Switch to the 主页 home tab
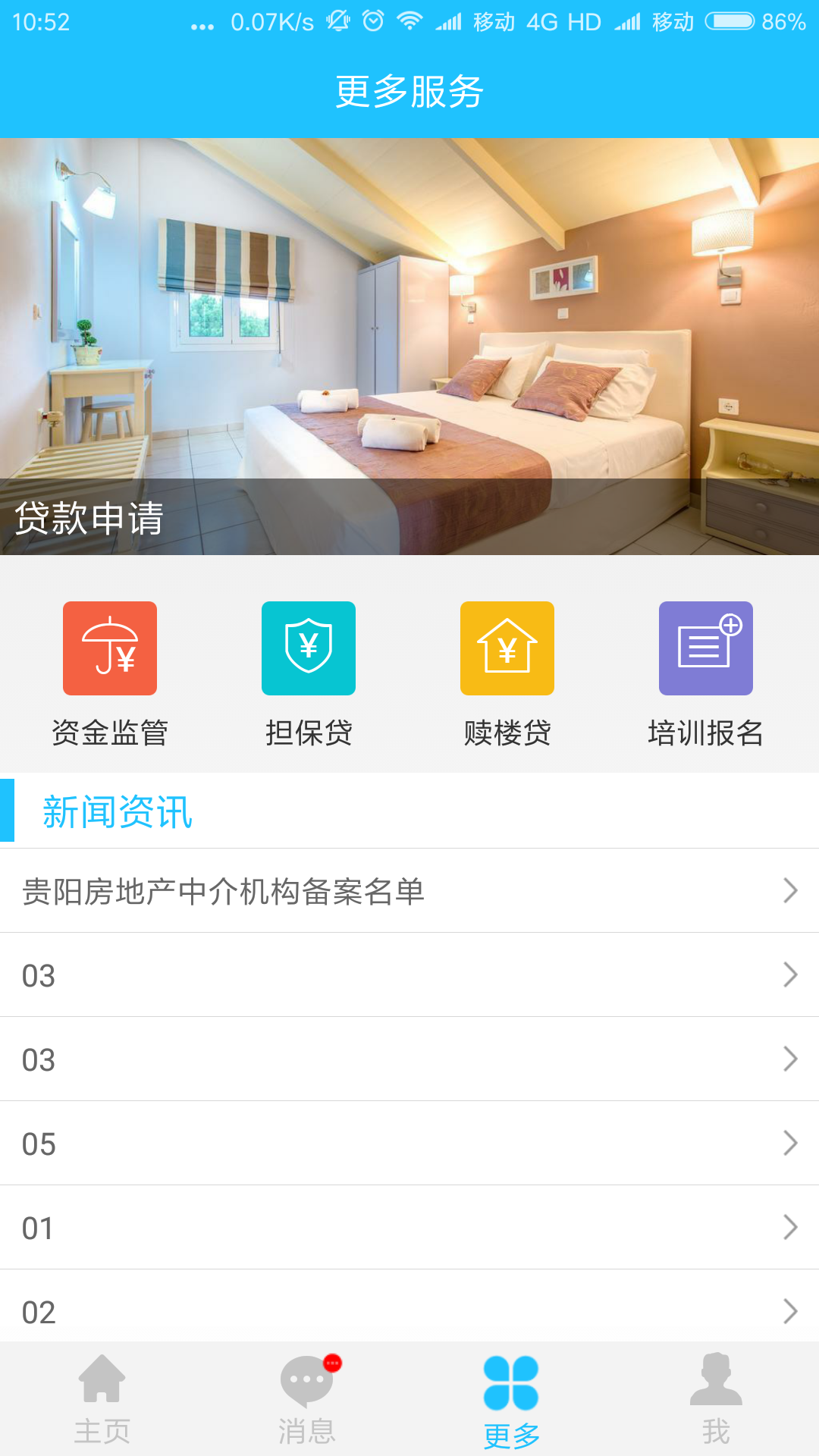Image resolution: width=819 pixels, height=1456 pixels. click(102, 1399)
